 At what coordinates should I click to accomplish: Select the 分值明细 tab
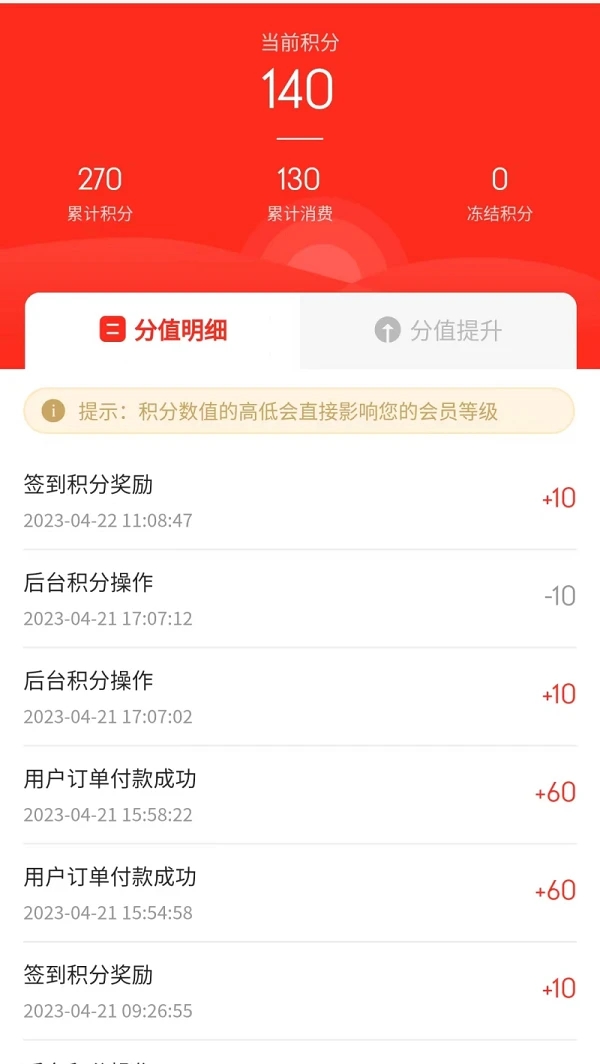coord(163,331)
